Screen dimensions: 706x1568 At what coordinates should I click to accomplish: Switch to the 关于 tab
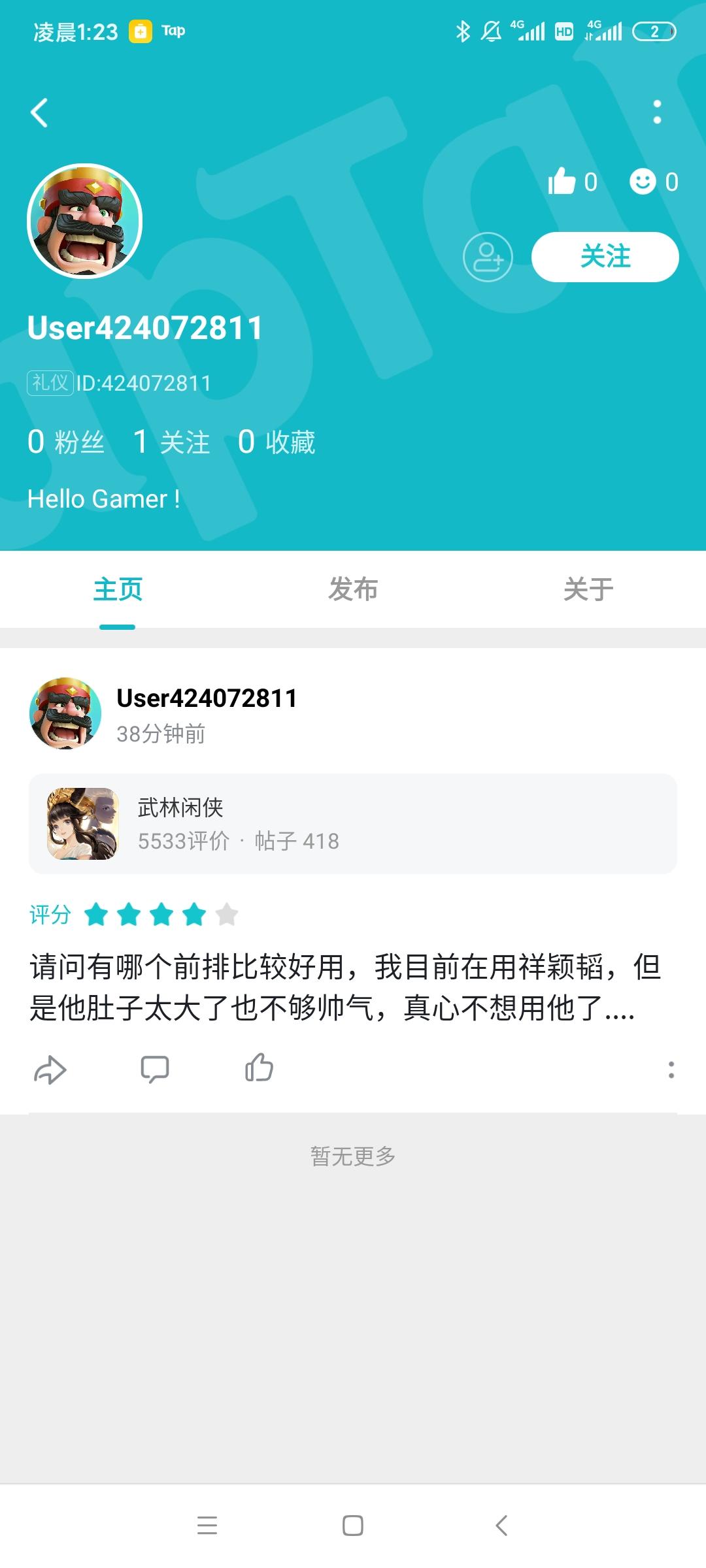588,589
